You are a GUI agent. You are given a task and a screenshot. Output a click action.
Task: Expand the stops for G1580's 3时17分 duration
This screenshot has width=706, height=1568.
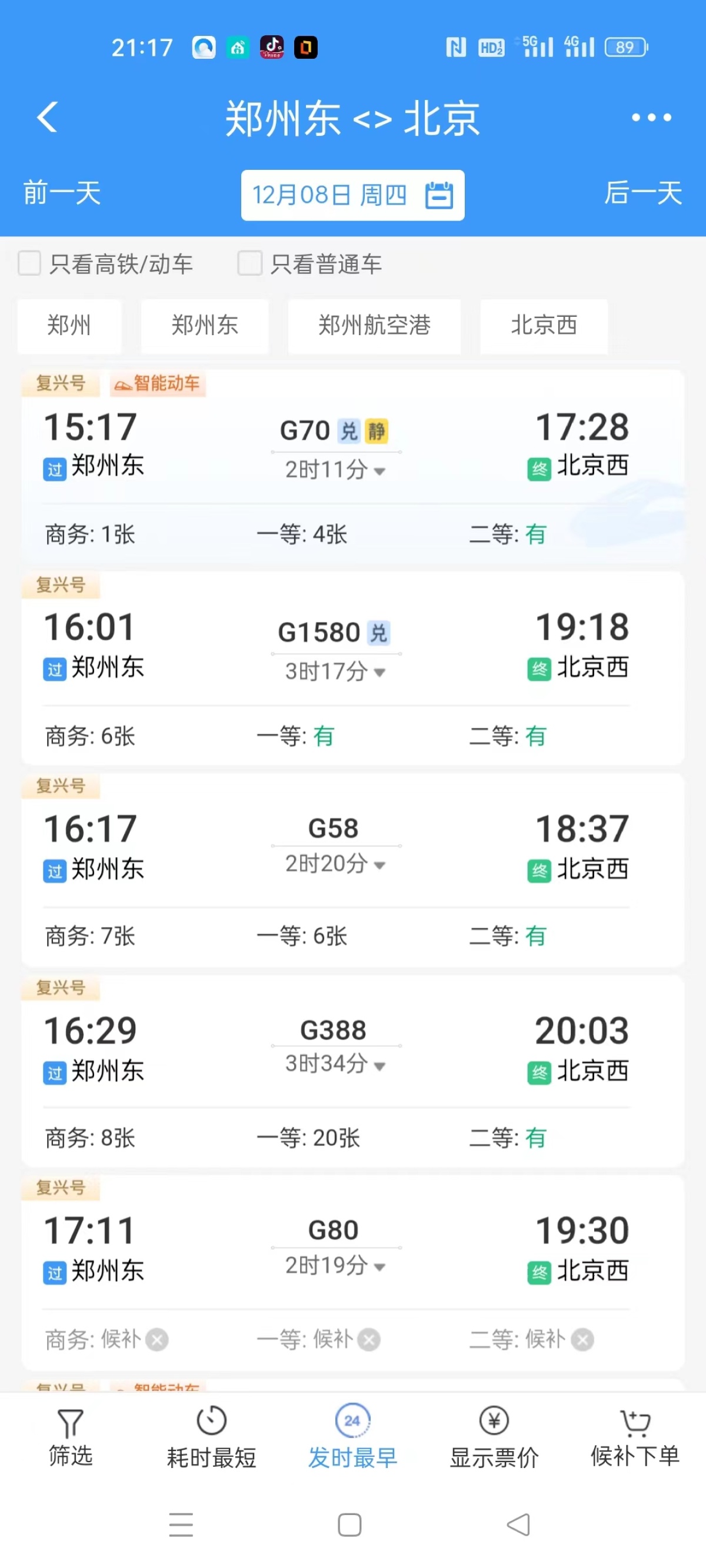tap(335, 672)
